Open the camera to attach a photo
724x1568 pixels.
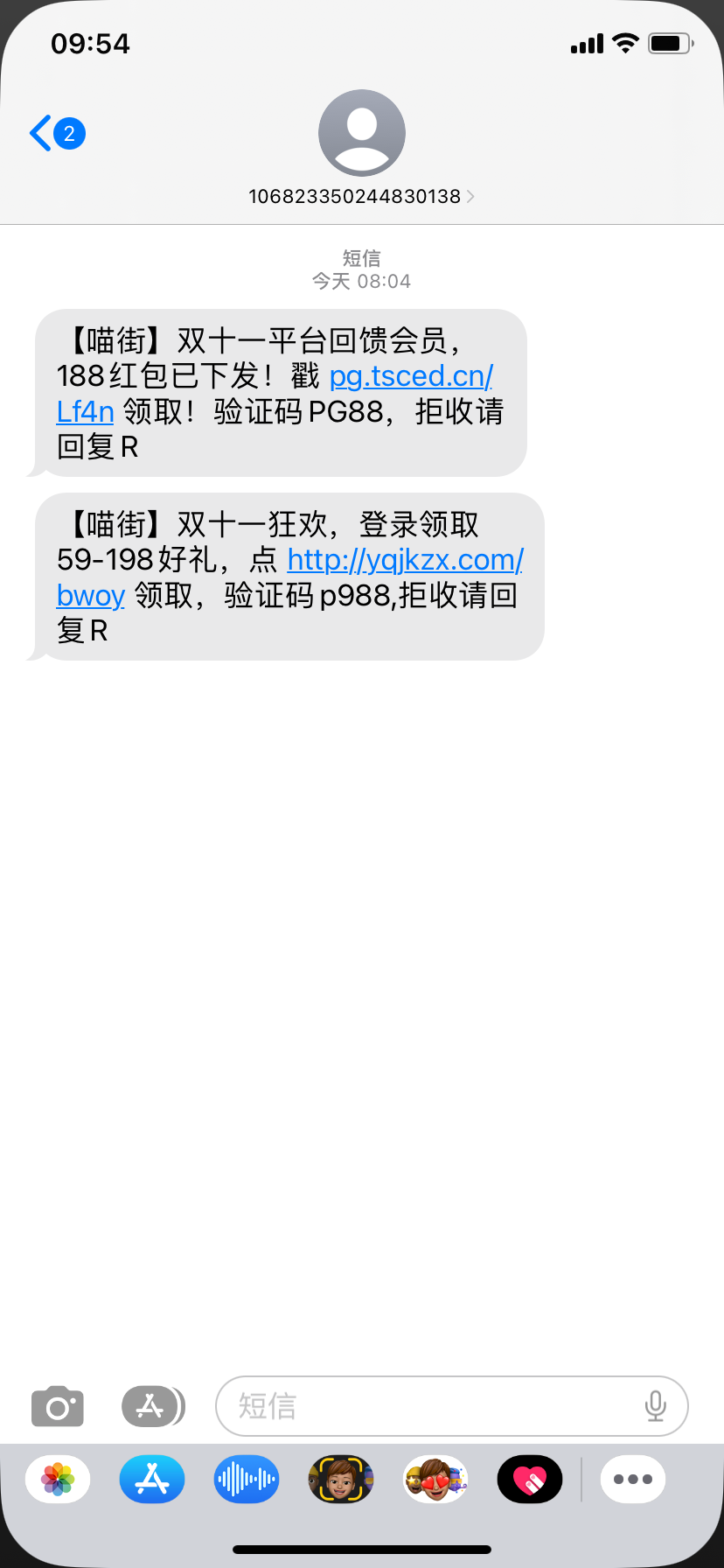click(x=58, y=1406)
